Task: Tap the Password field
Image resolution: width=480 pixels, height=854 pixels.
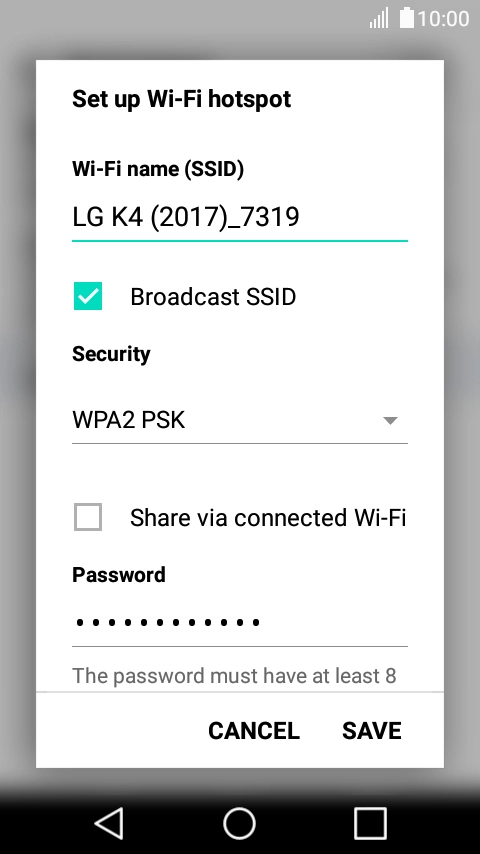Action: [x=240, y=623]
